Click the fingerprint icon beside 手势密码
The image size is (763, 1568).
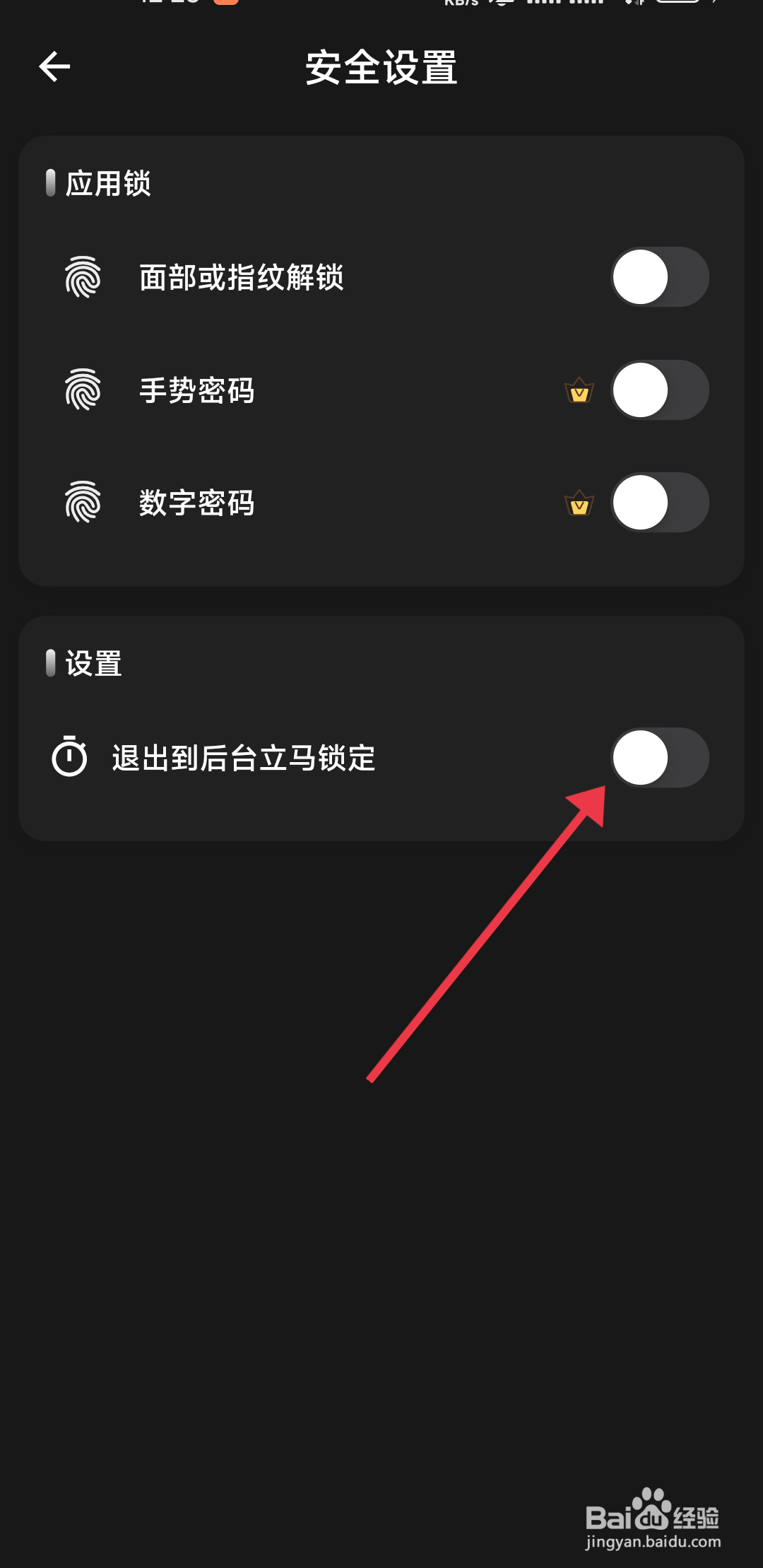pos(82,391)
